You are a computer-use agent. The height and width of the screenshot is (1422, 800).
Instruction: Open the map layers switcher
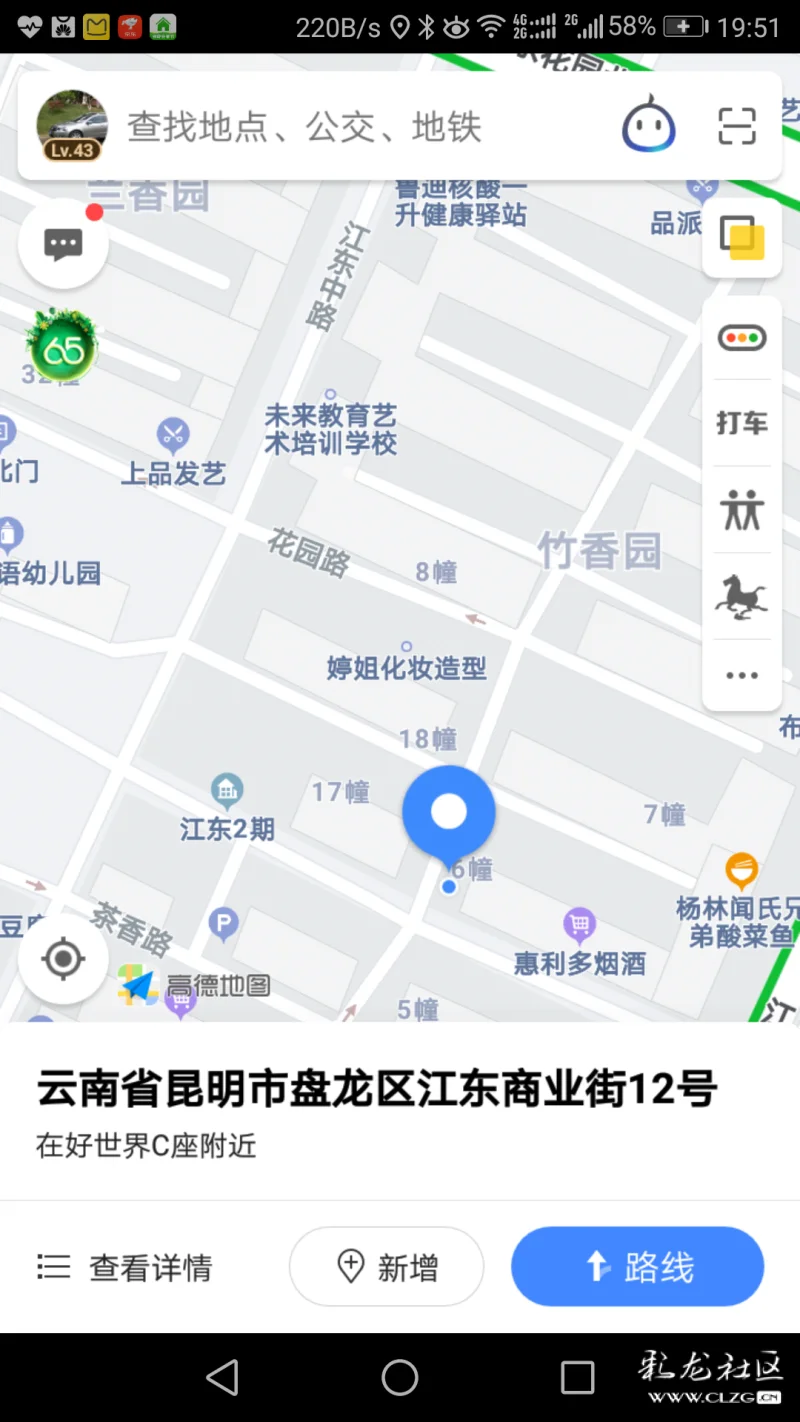[742, 238]
